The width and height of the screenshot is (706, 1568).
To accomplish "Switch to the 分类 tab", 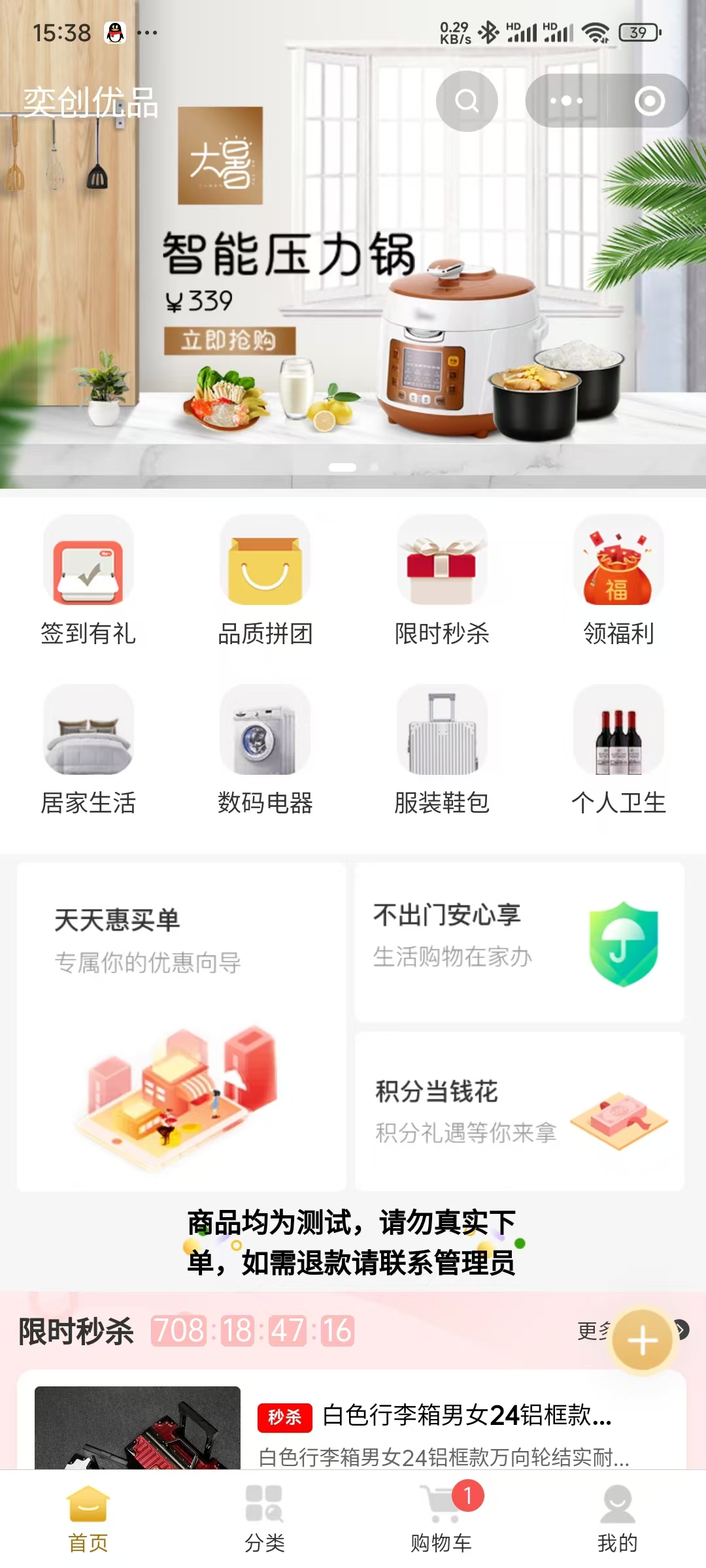I will click(265, 1516).
